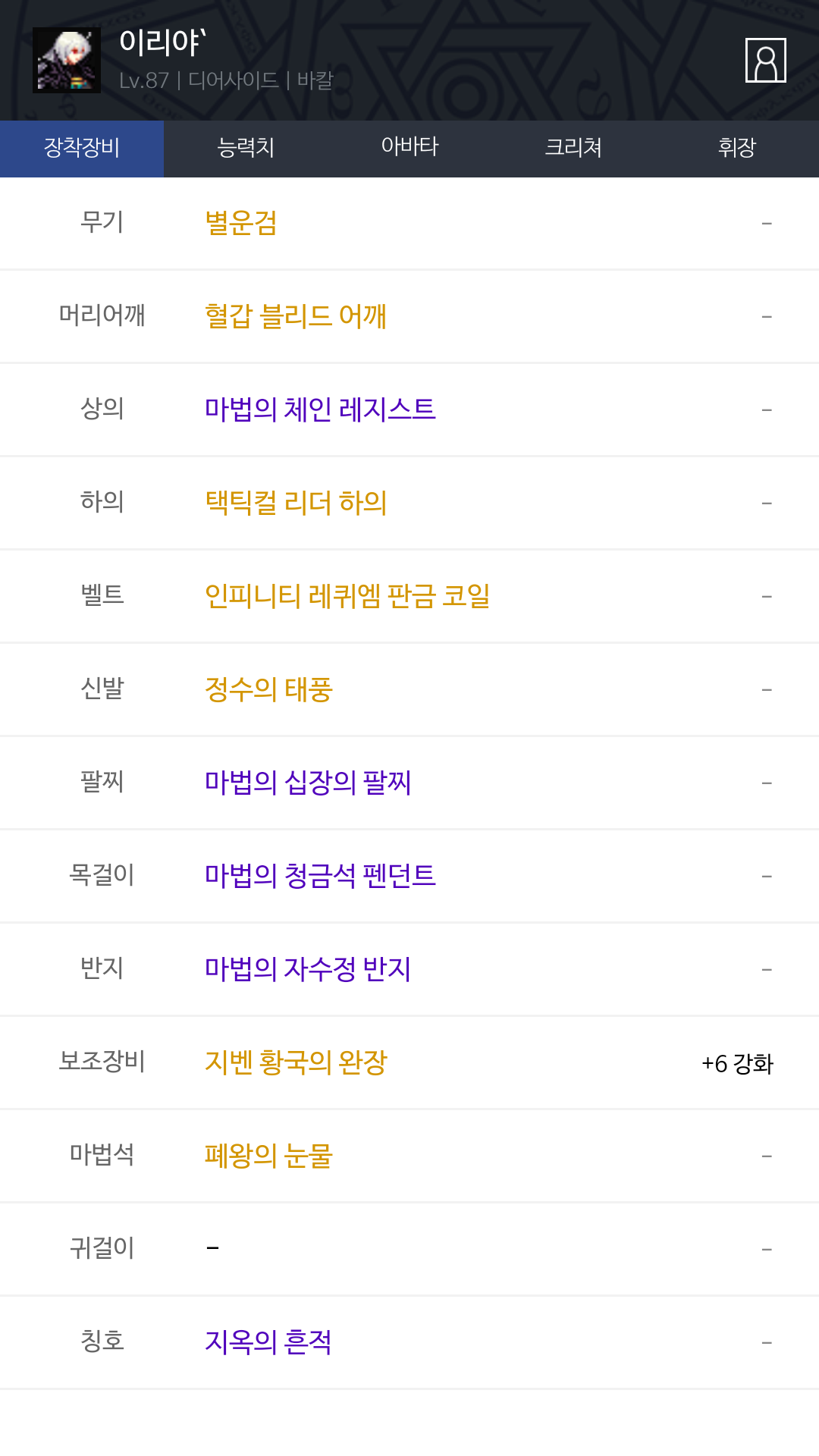This screenshot has height=1456, width=819.
Task: Open 인피니티 레퀴엠 판금 코일
Action: coord(347,596)
